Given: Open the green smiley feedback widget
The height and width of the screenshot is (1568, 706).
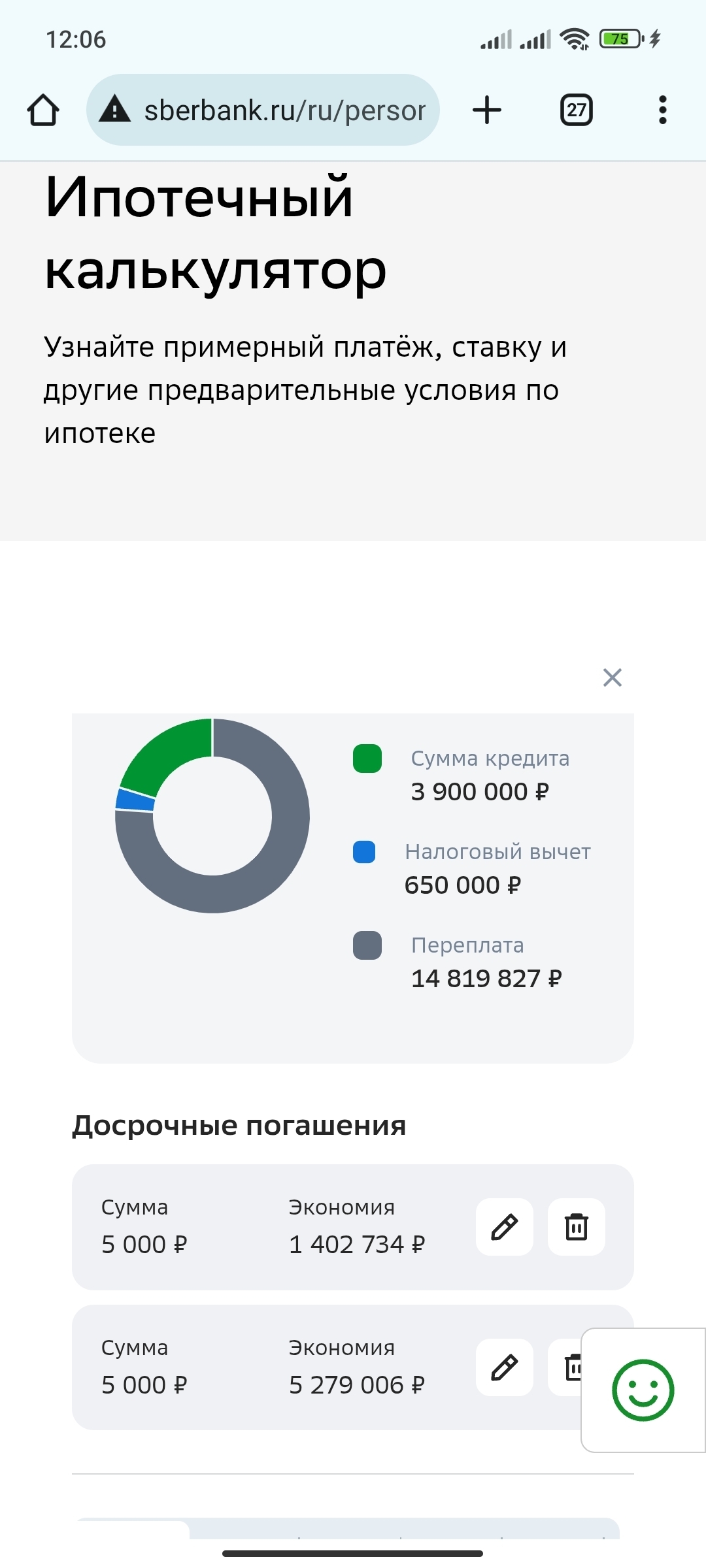Looking at the screenshot, I should coord(643,1390).
